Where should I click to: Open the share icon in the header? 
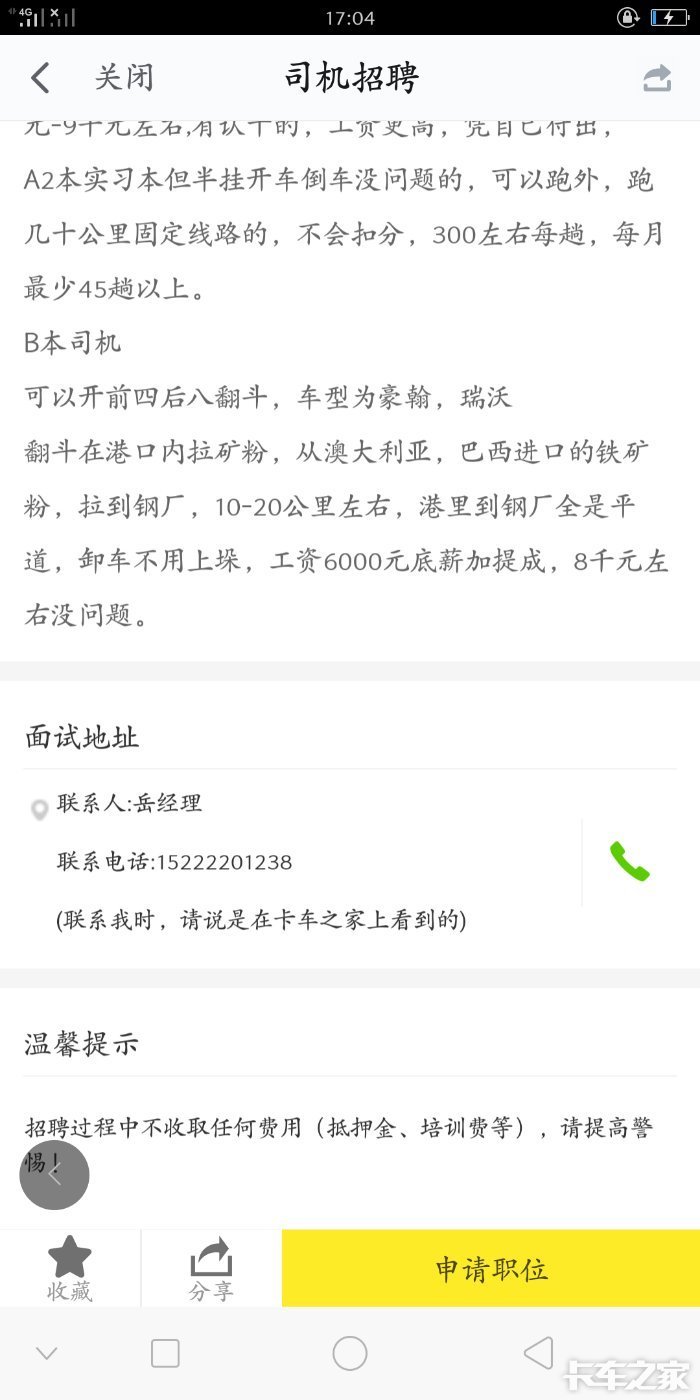pos(657,78)
